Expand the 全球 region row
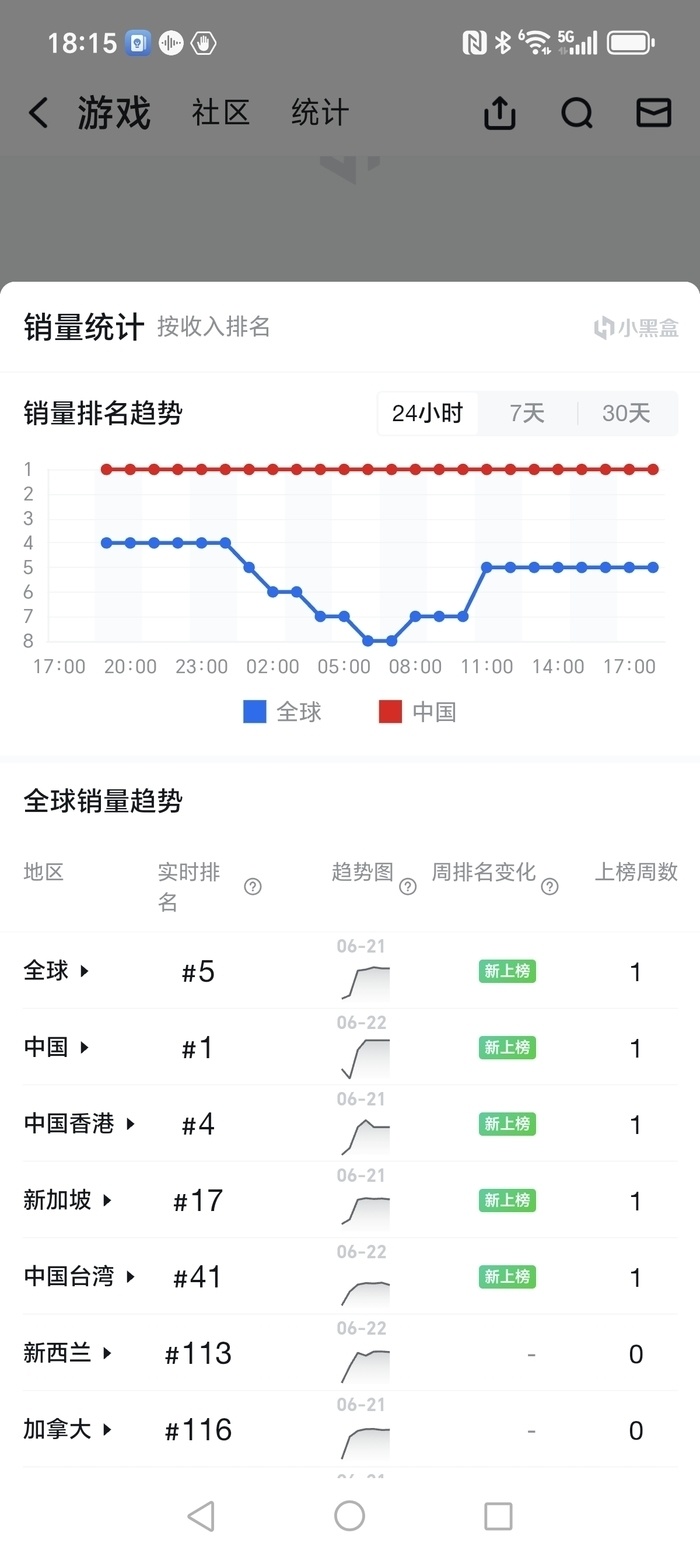The image size is (700, 1554). [x=57, y=970]
